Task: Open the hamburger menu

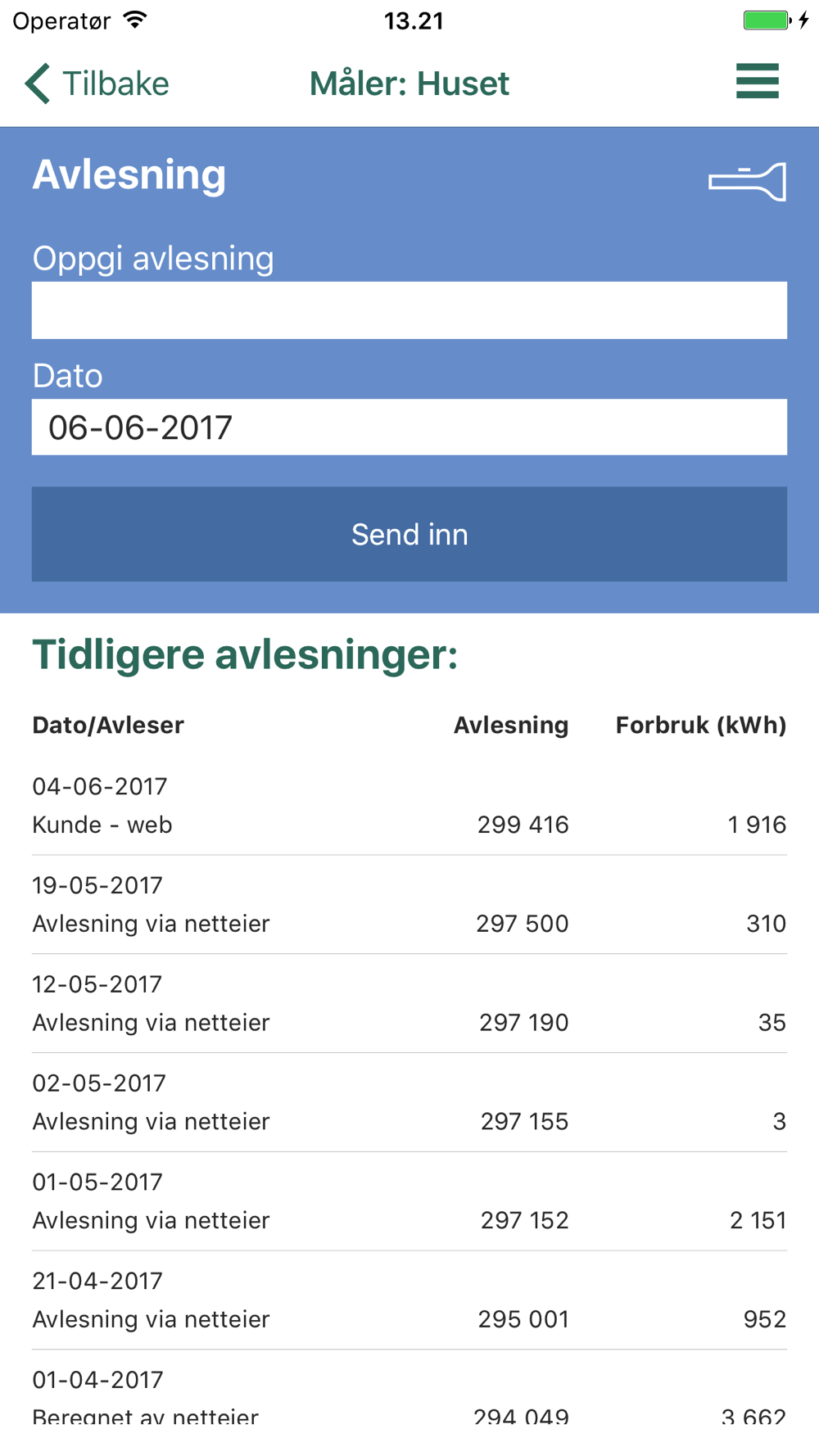Action: pos(758,81)
